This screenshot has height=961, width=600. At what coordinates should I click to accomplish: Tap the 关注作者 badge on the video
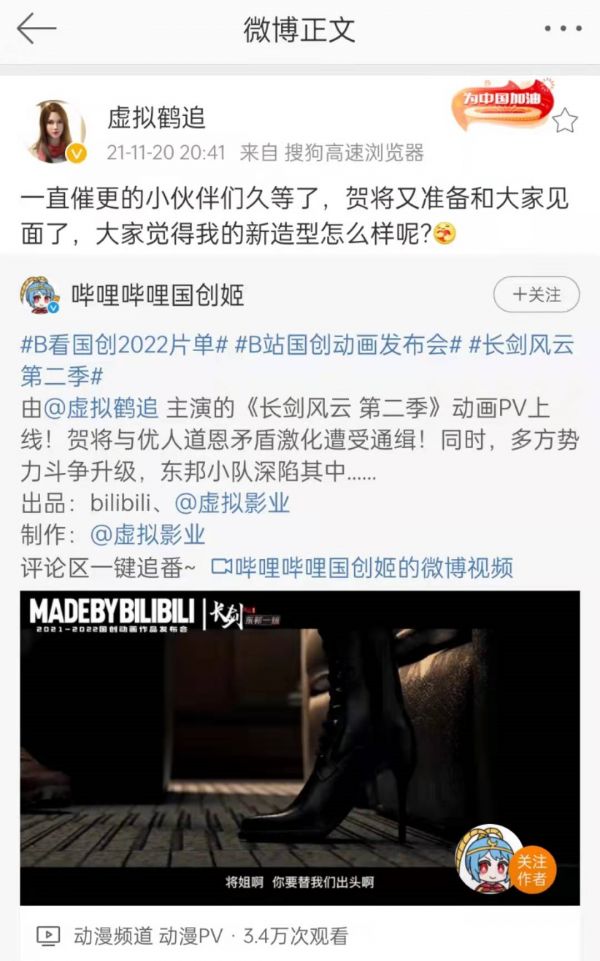point(507,860)
